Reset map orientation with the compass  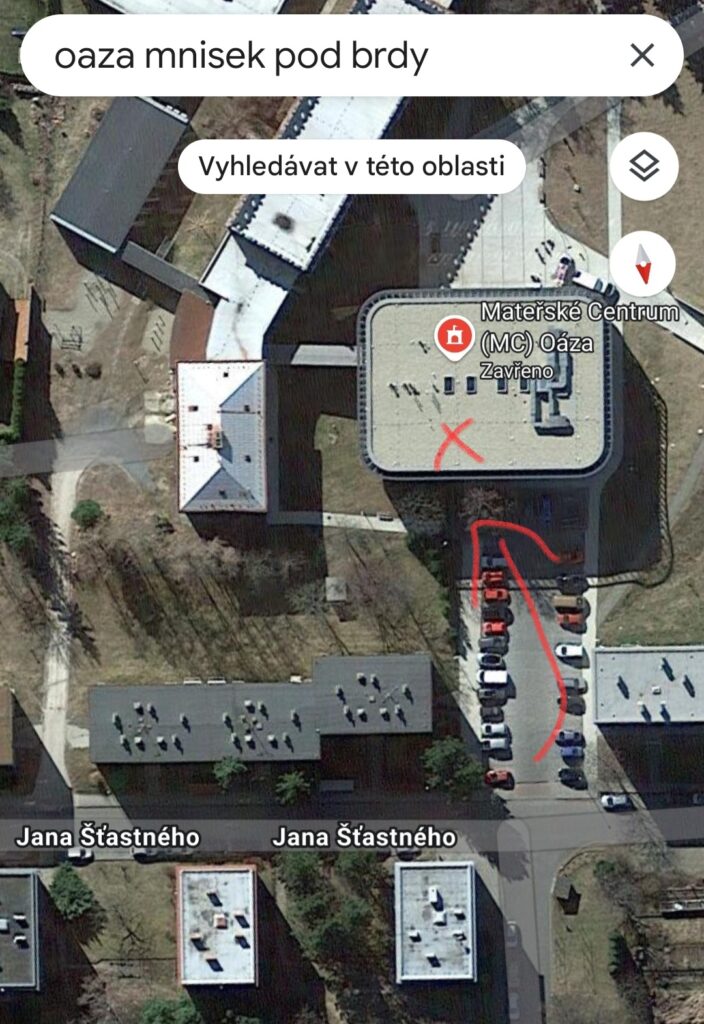click(641, 264)
